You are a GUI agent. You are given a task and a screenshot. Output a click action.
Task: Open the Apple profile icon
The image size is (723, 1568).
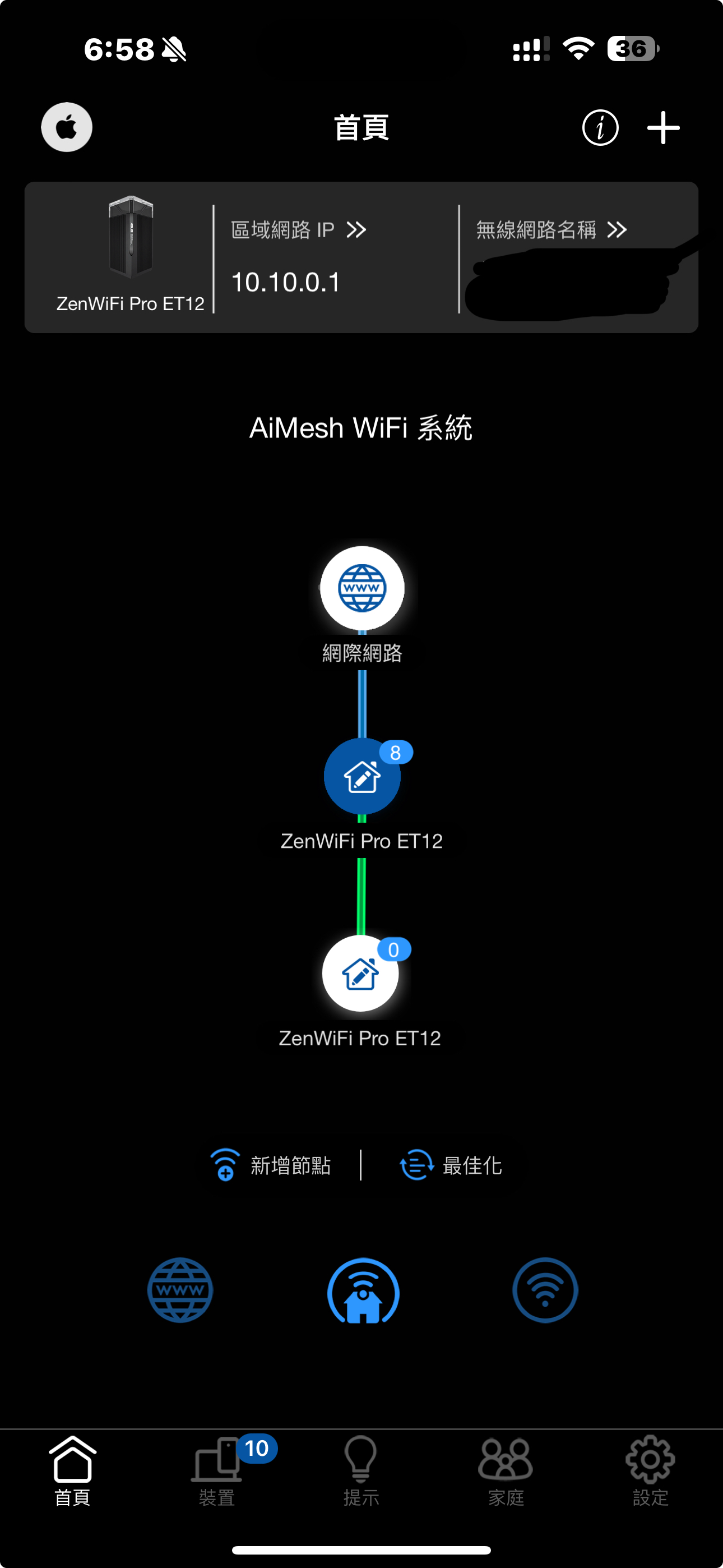click(x=66, y=127)
